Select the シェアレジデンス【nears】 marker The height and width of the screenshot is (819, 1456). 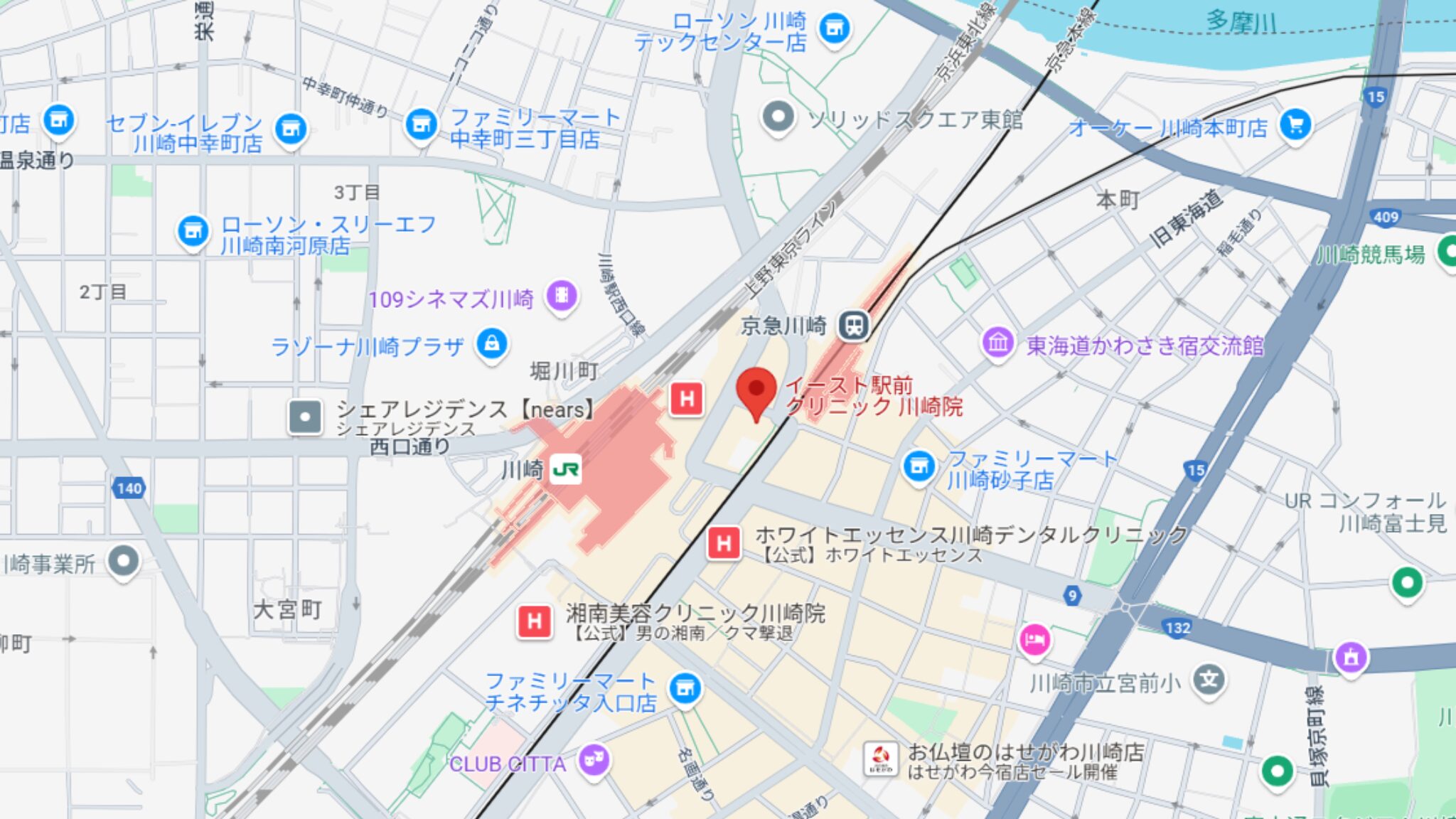[306, 417]
